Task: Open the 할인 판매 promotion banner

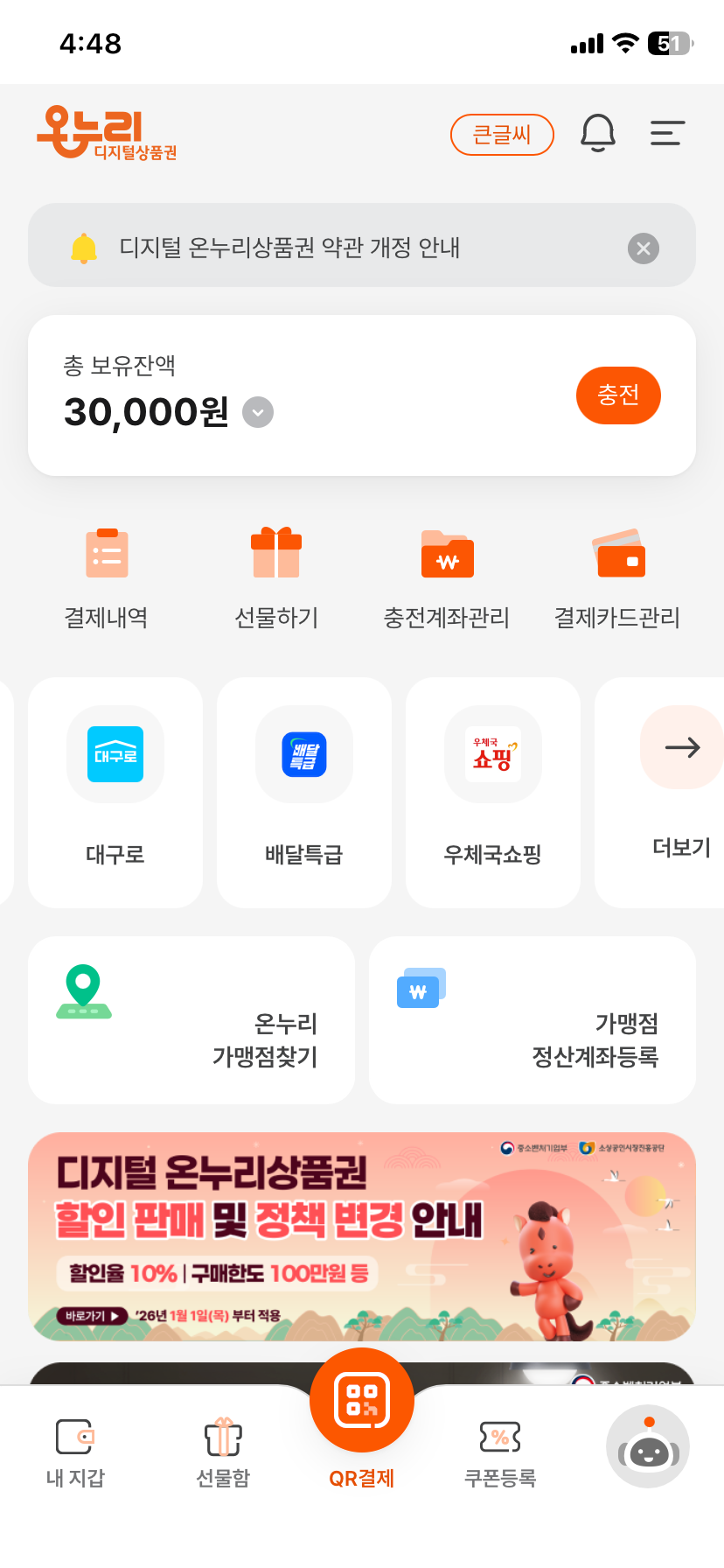Action: (x=362, y=1235)
